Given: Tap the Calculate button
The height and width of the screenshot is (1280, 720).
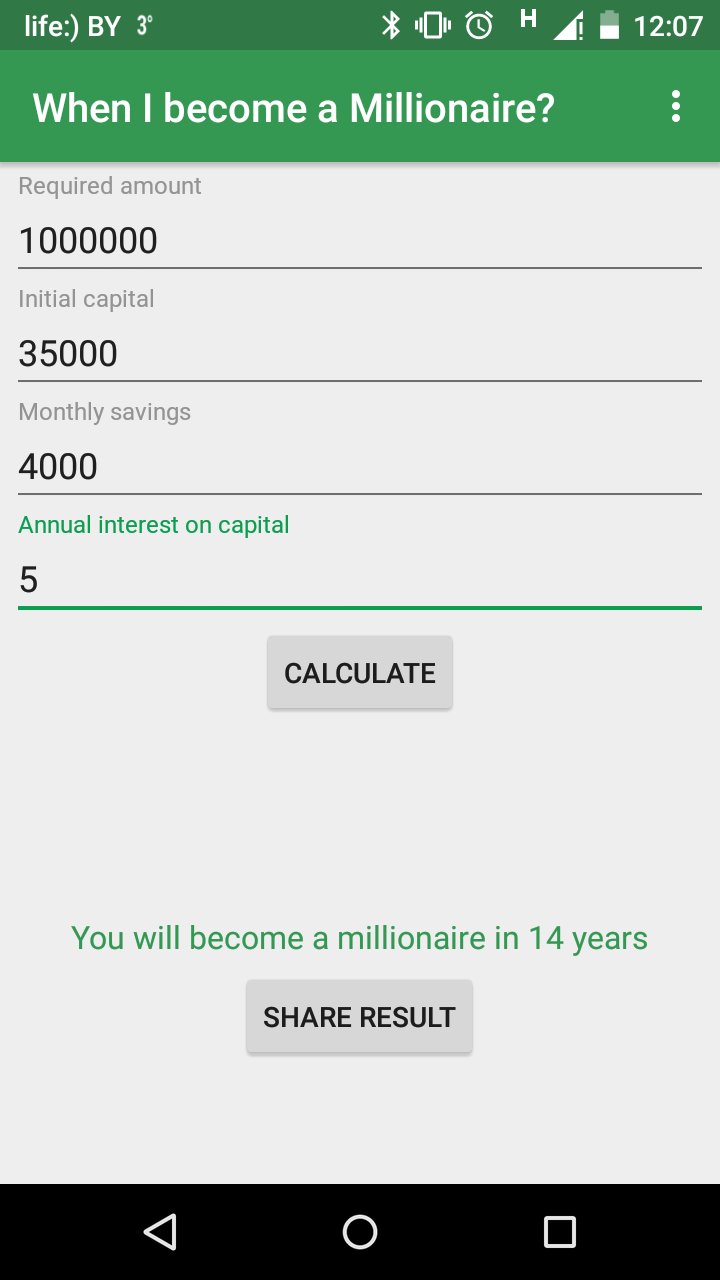Looking at the screenshot, I should click(360, 673).
